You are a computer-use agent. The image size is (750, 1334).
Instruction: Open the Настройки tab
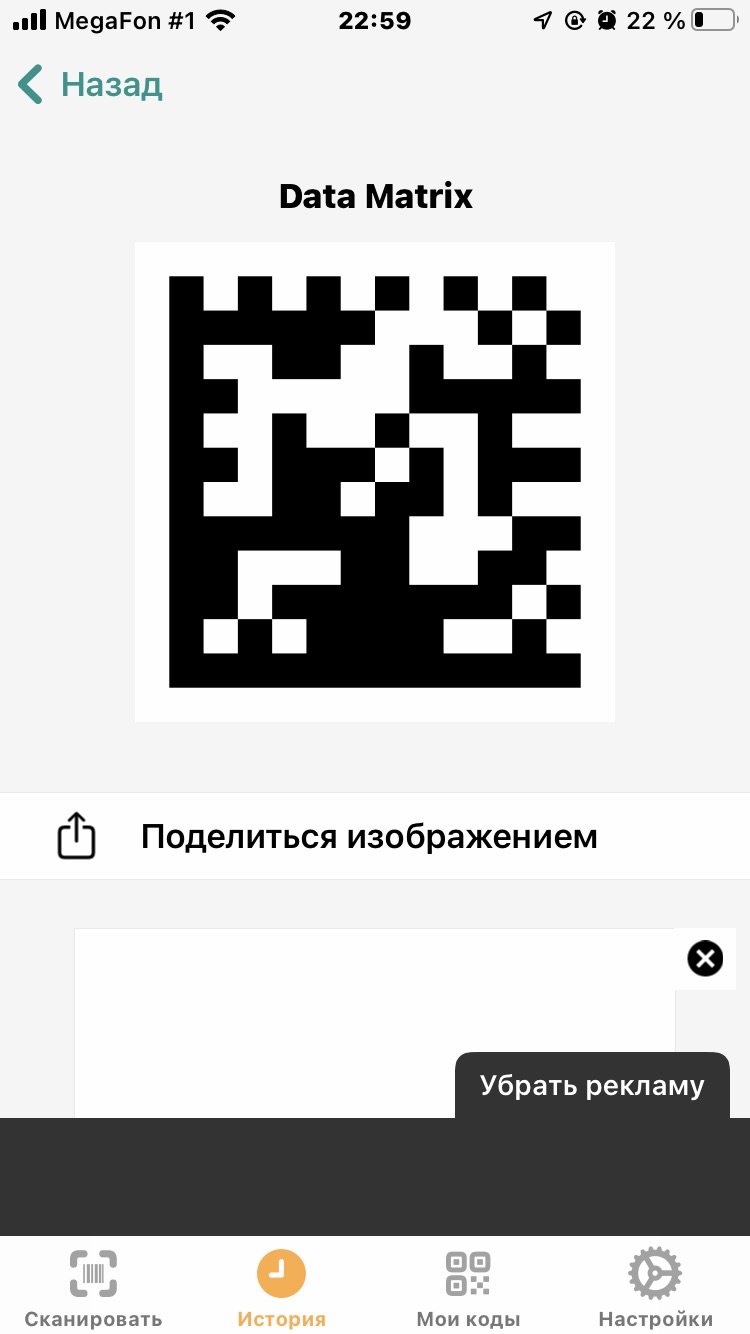655,1288
